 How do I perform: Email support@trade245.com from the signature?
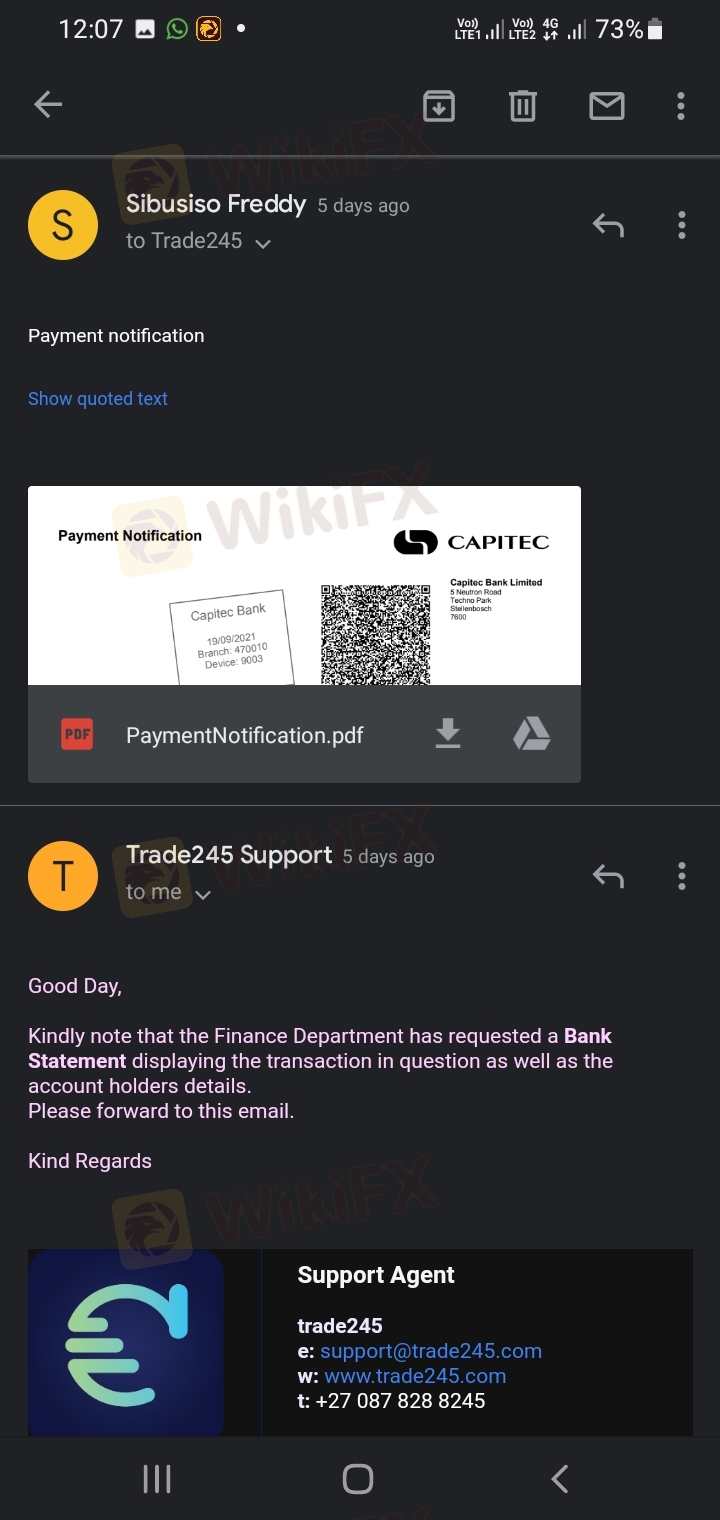coord(430,1351)
